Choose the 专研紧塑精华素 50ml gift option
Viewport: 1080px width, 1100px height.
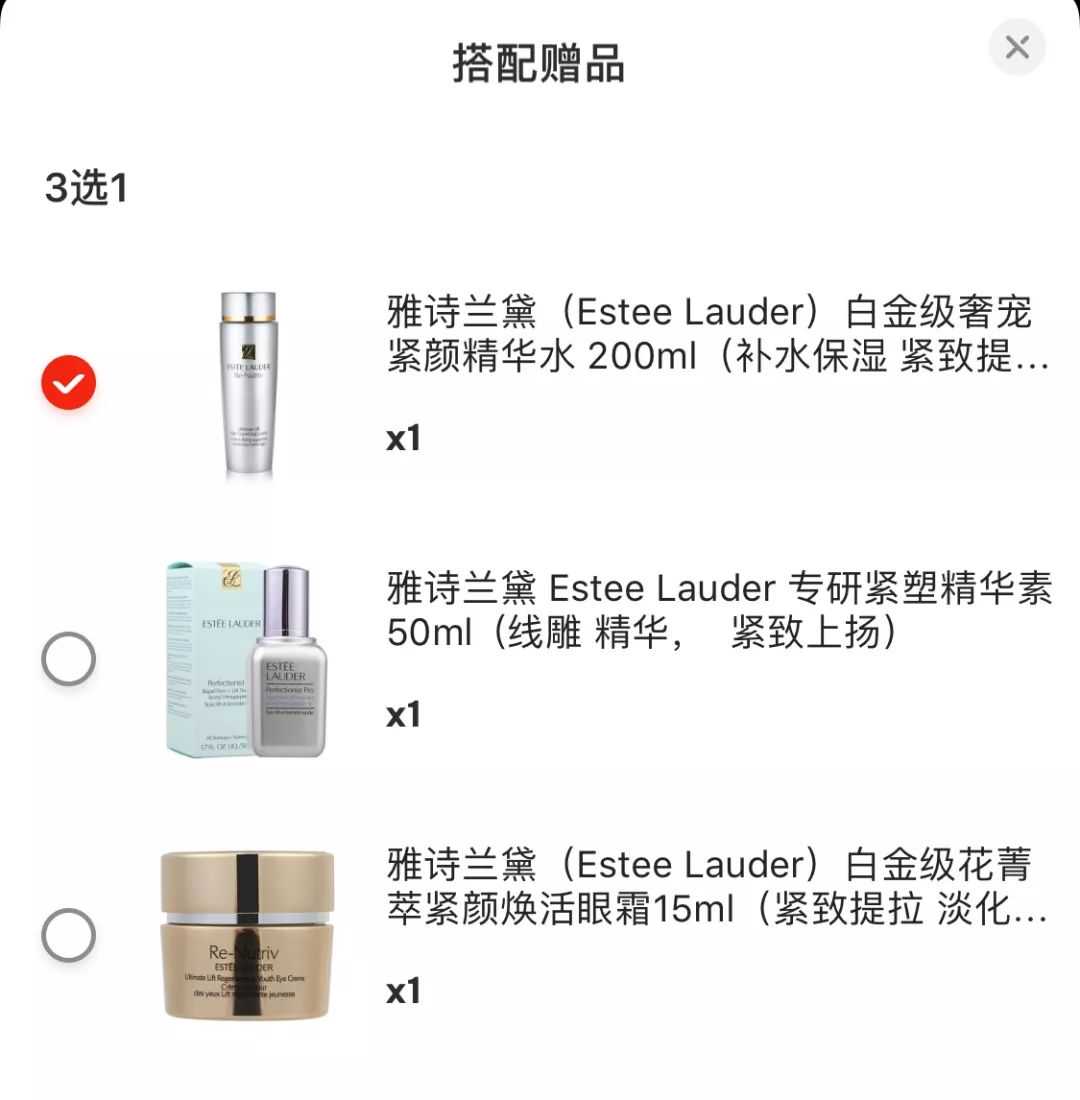click(x=68, y=659)
